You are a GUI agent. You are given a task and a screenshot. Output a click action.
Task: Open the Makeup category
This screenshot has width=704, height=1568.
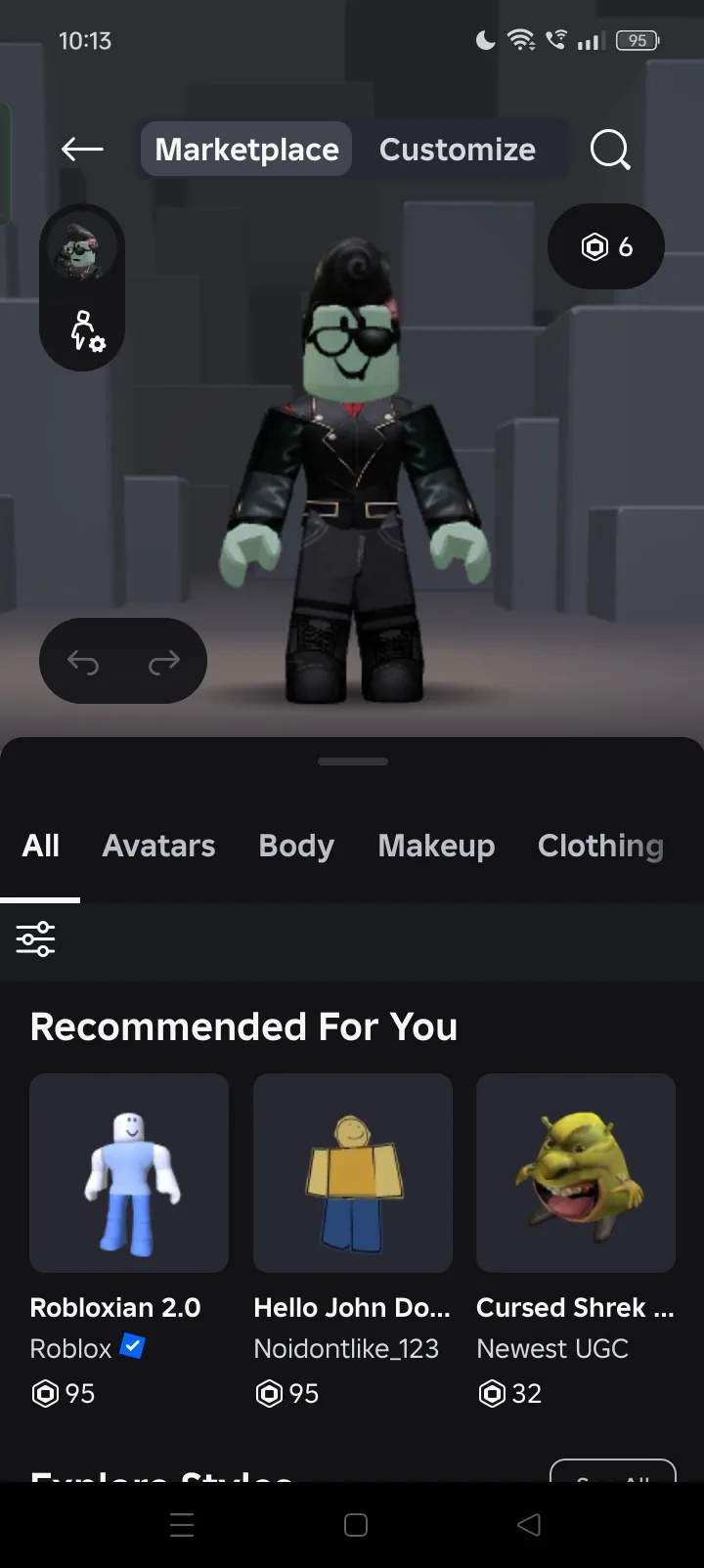436,846
